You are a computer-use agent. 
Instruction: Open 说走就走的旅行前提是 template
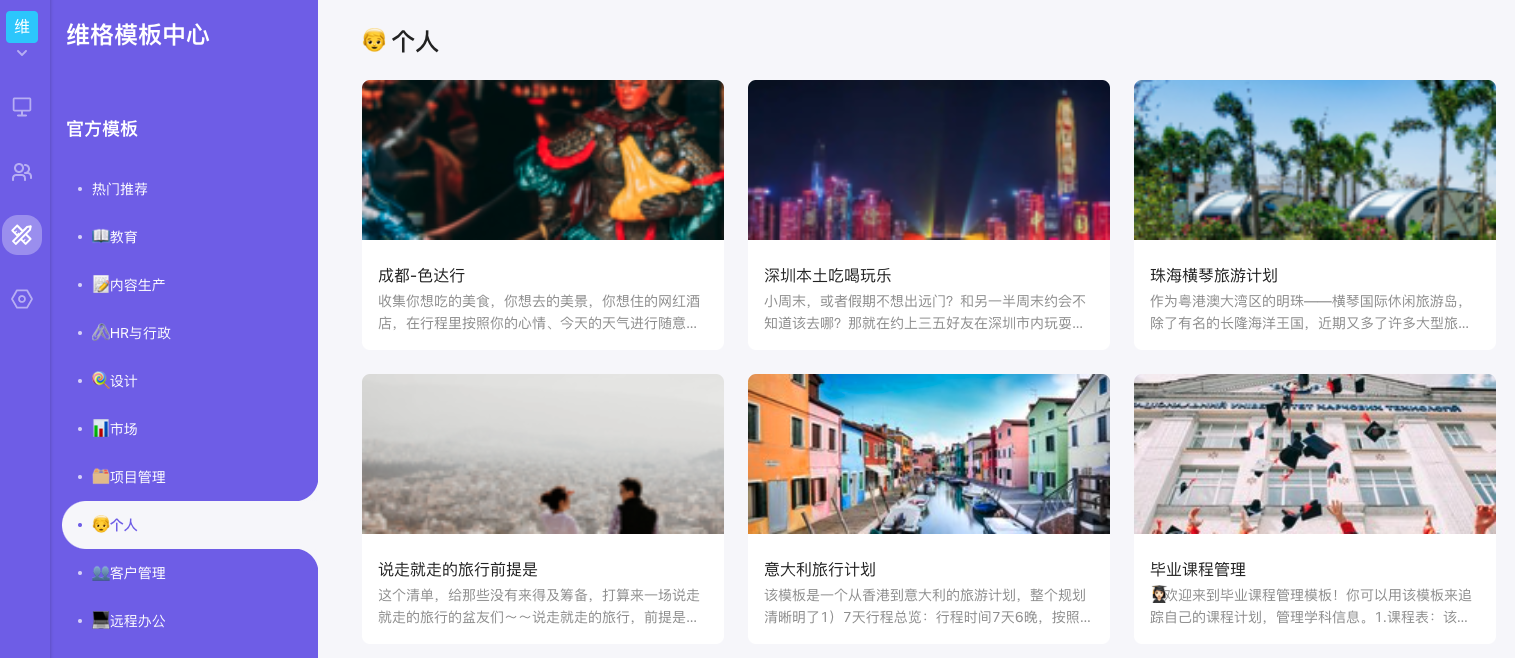click(x=542, y=508)
